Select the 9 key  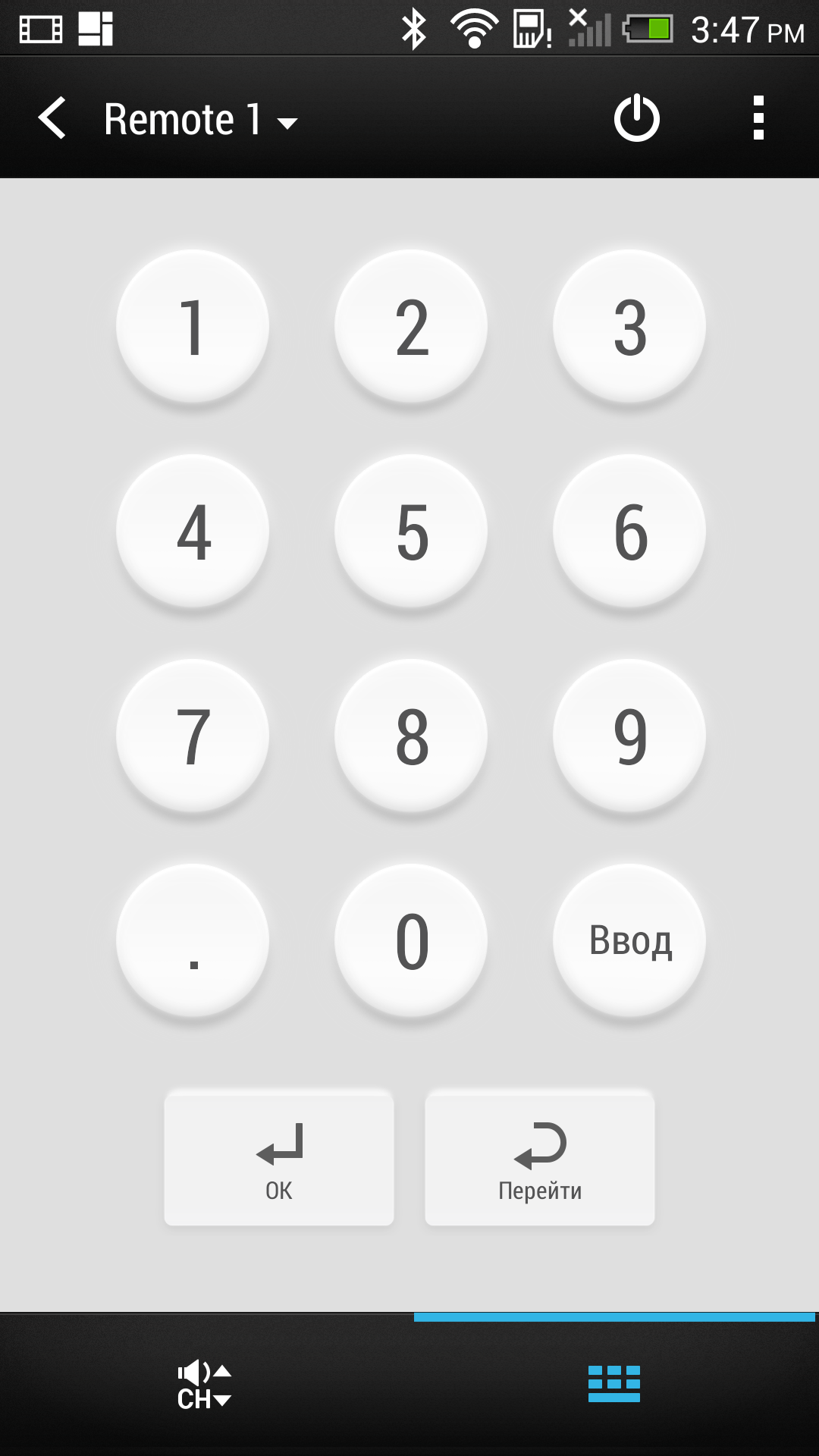click(x=629, y=736)
